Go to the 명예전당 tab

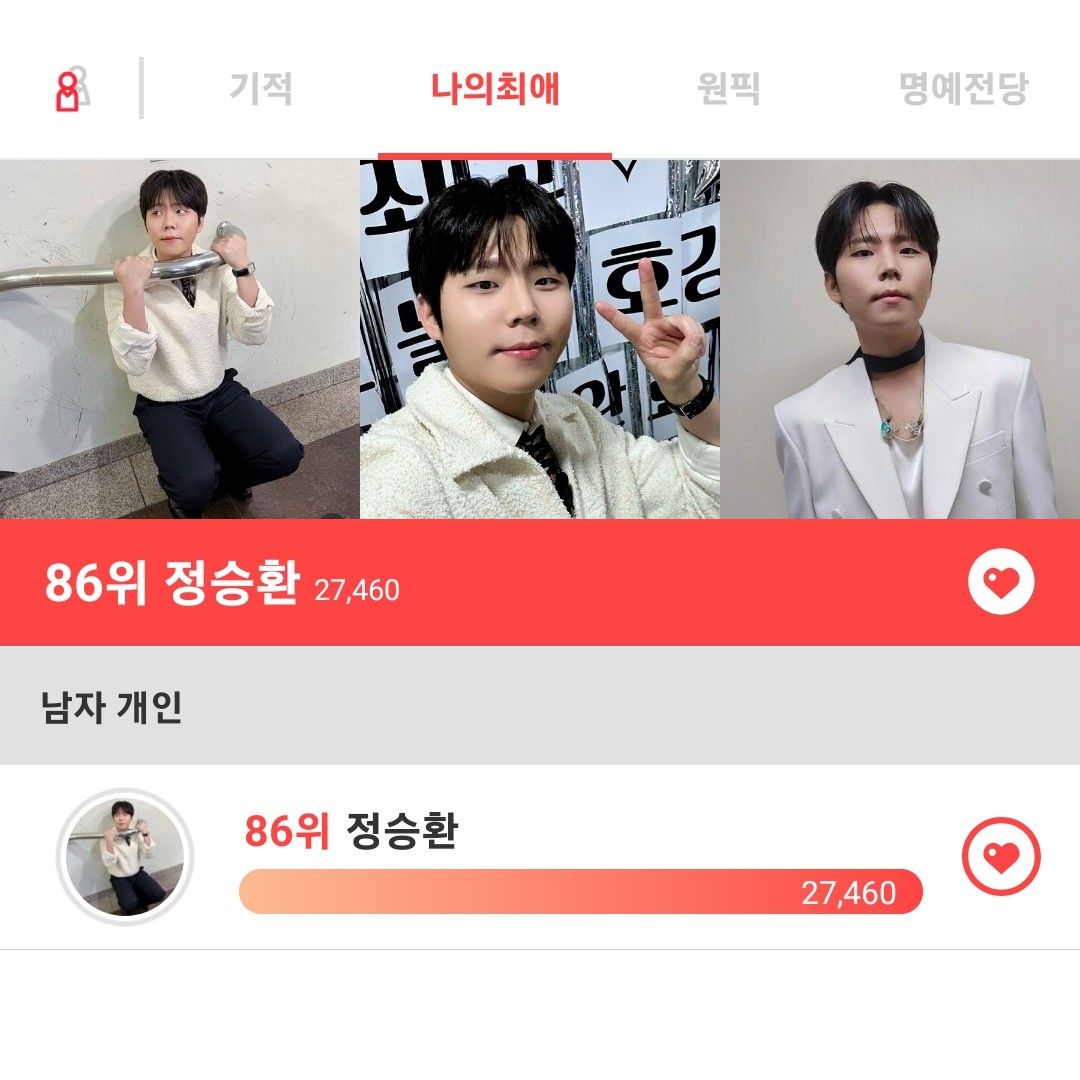[x=963, y=89]
